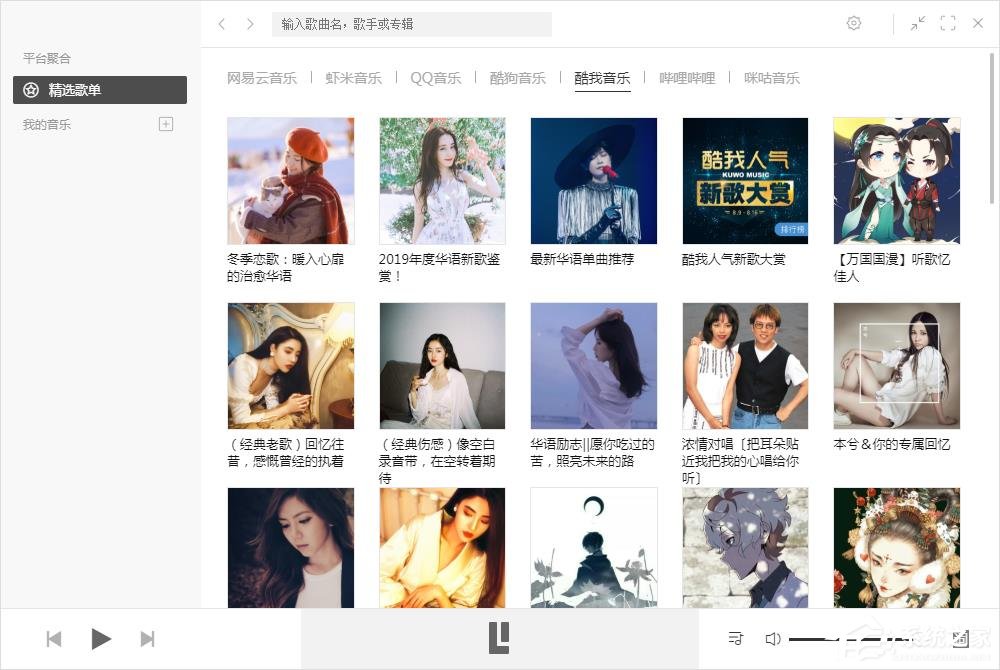Add a playlist next to 我的音乐
Viewport: 1000px width, 670px height.
pyautogui.click(x=166, y=124)
